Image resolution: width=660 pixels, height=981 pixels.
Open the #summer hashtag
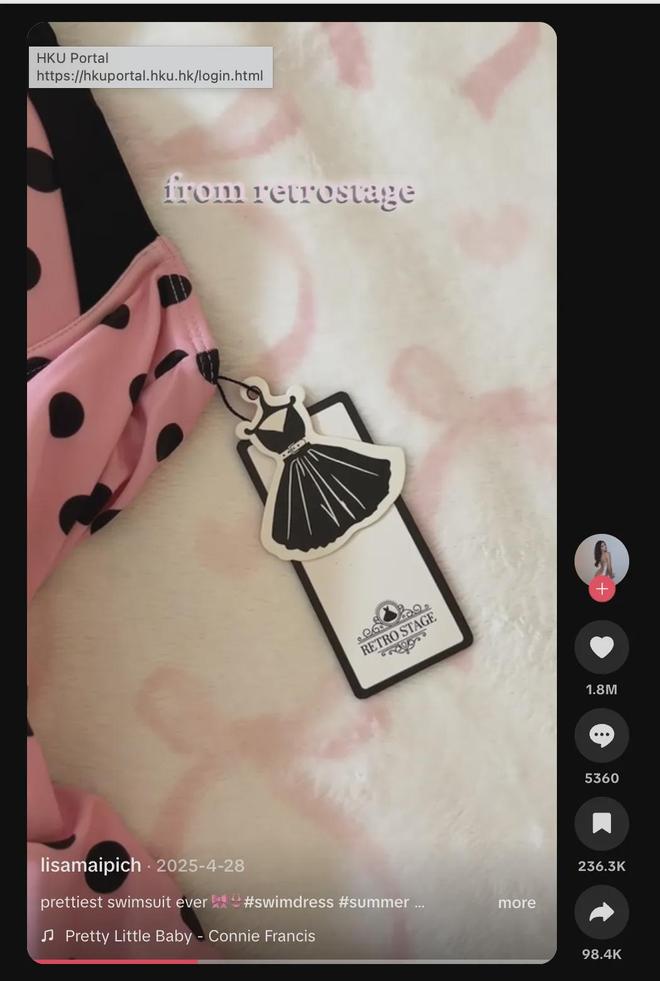[x=373, y=902]
